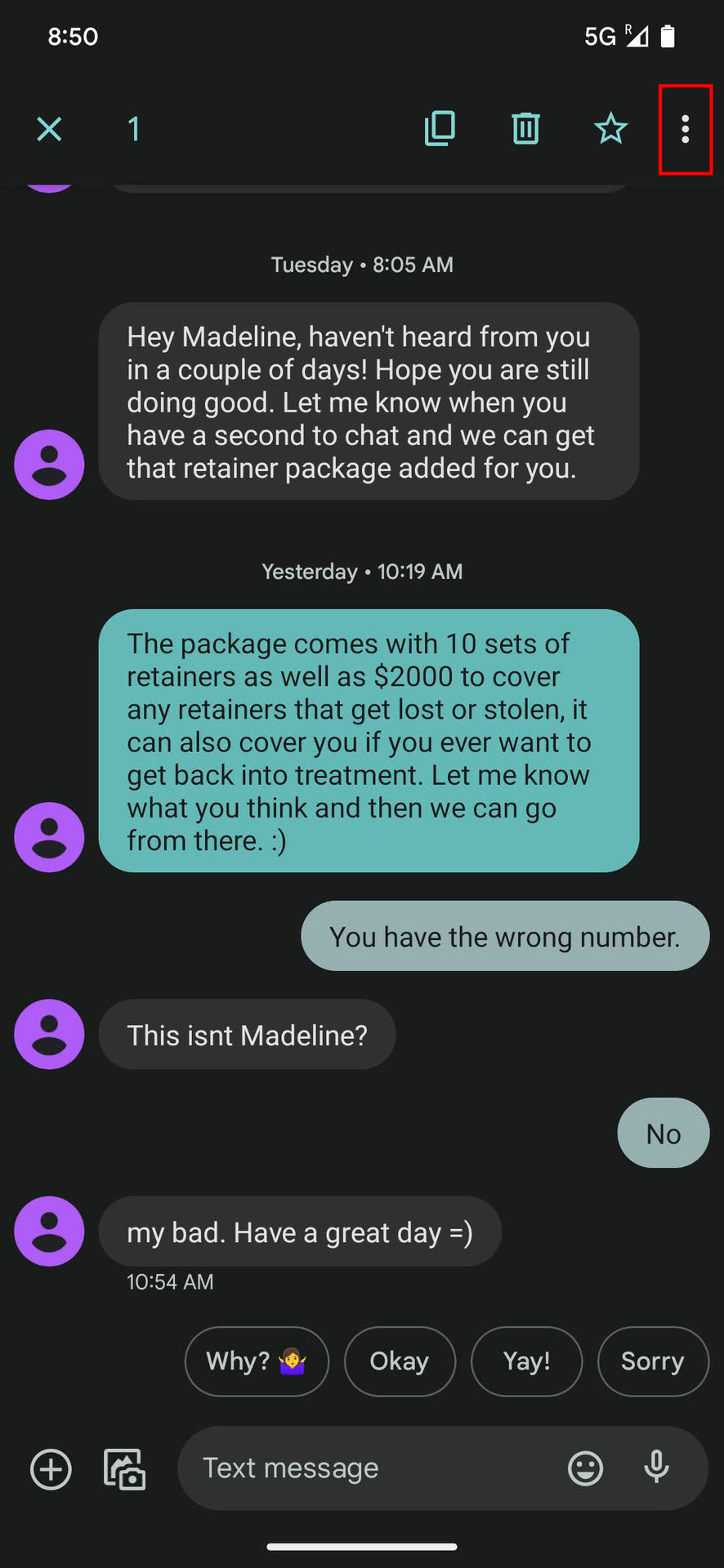Send the 'Yay!' suggested reply

coord(526,1361)
